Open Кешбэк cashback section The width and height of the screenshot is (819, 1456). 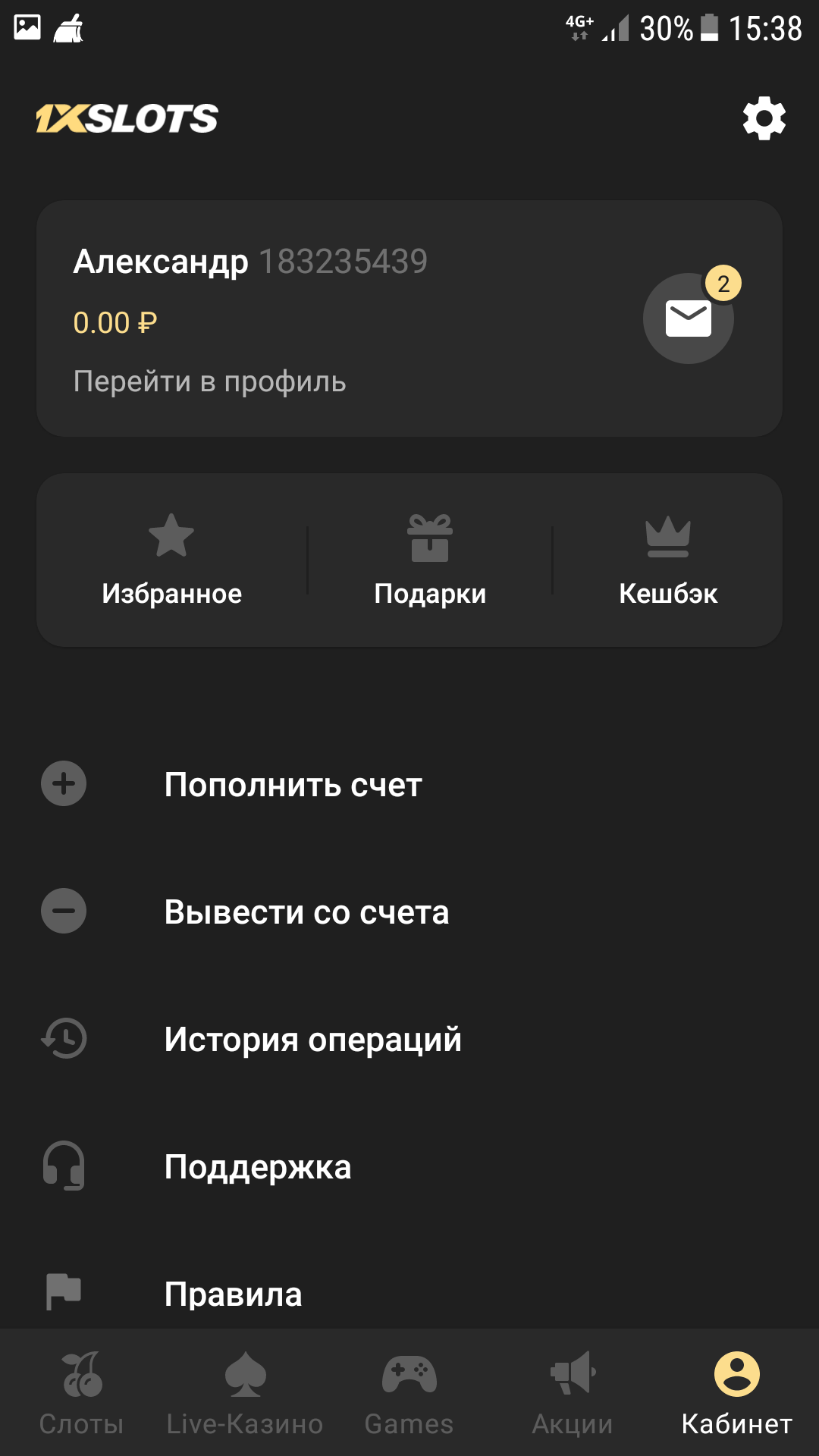pos(667,561)
